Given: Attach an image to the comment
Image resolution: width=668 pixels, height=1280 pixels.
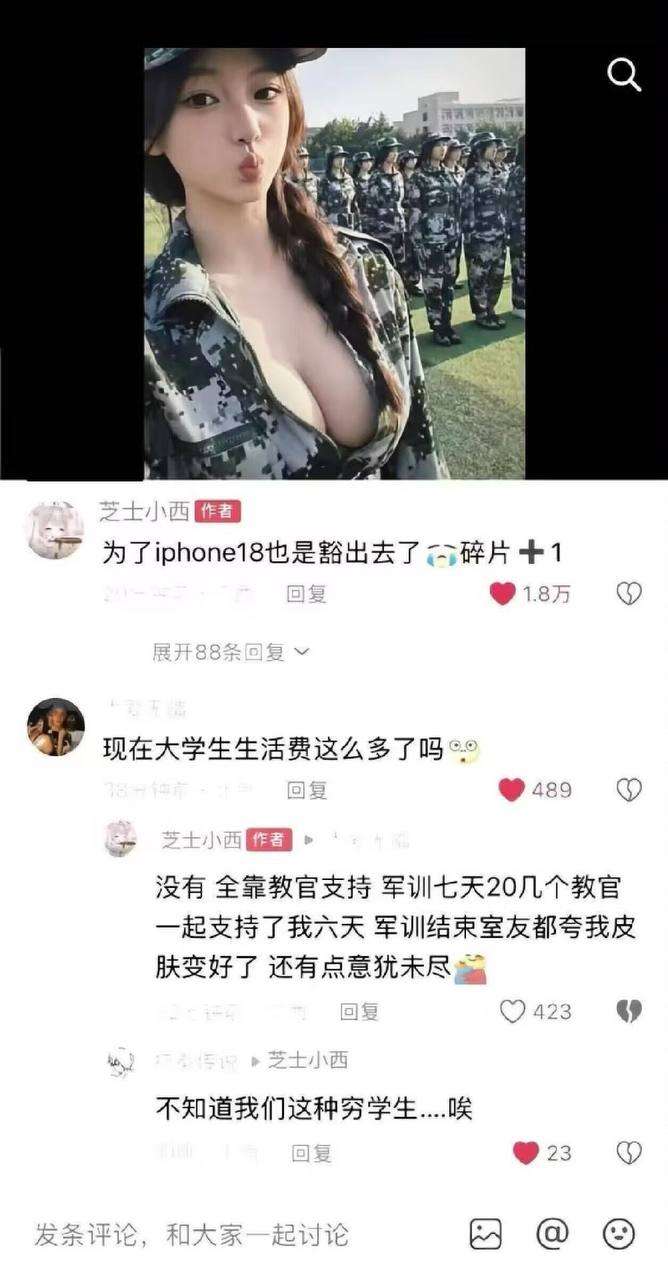Looking at the screenshot, I should point(486,1234).
